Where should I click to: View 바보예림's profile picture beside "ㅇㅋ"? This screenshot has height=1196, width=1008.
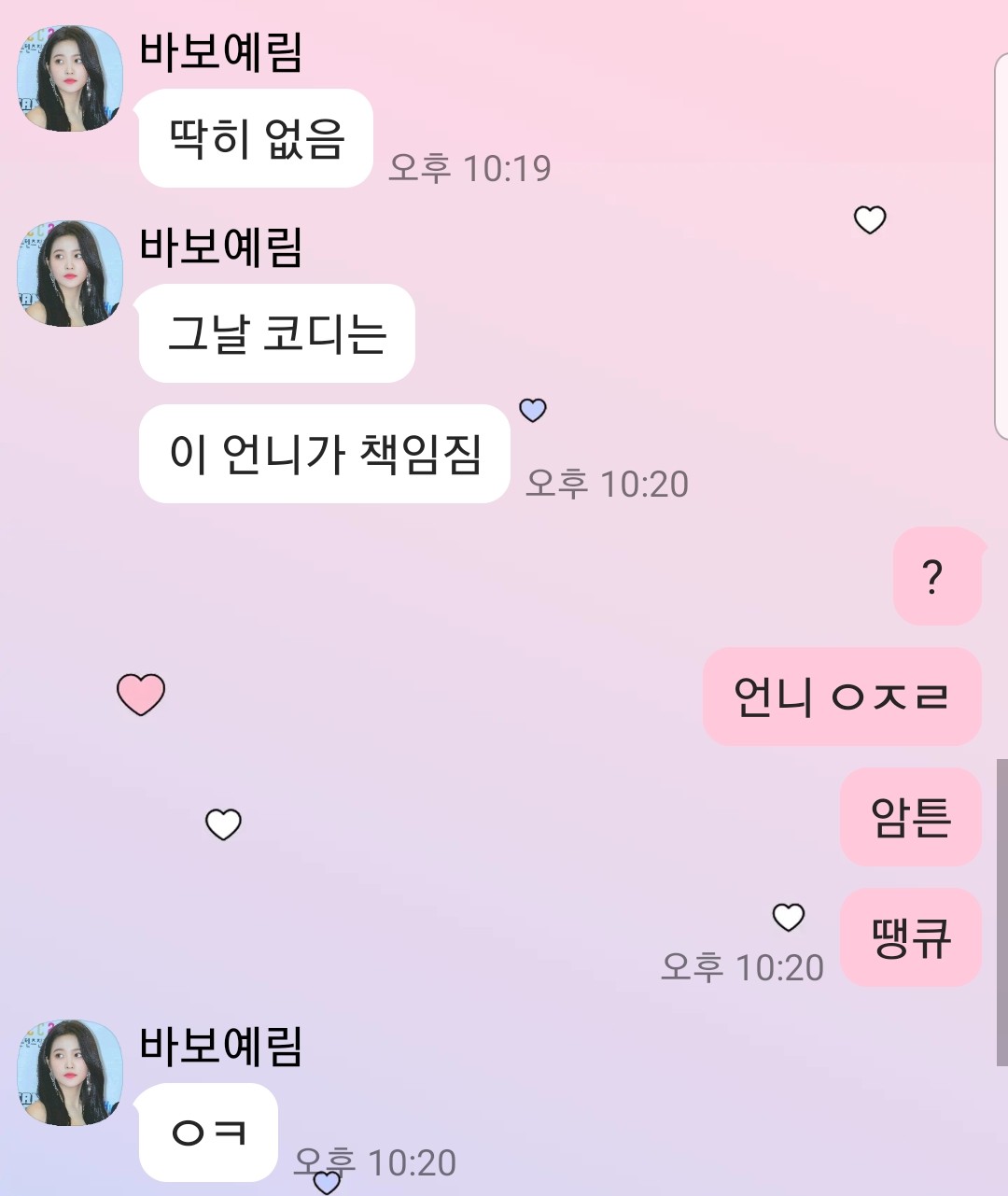pyautogui.click(x=70, y=1073)
